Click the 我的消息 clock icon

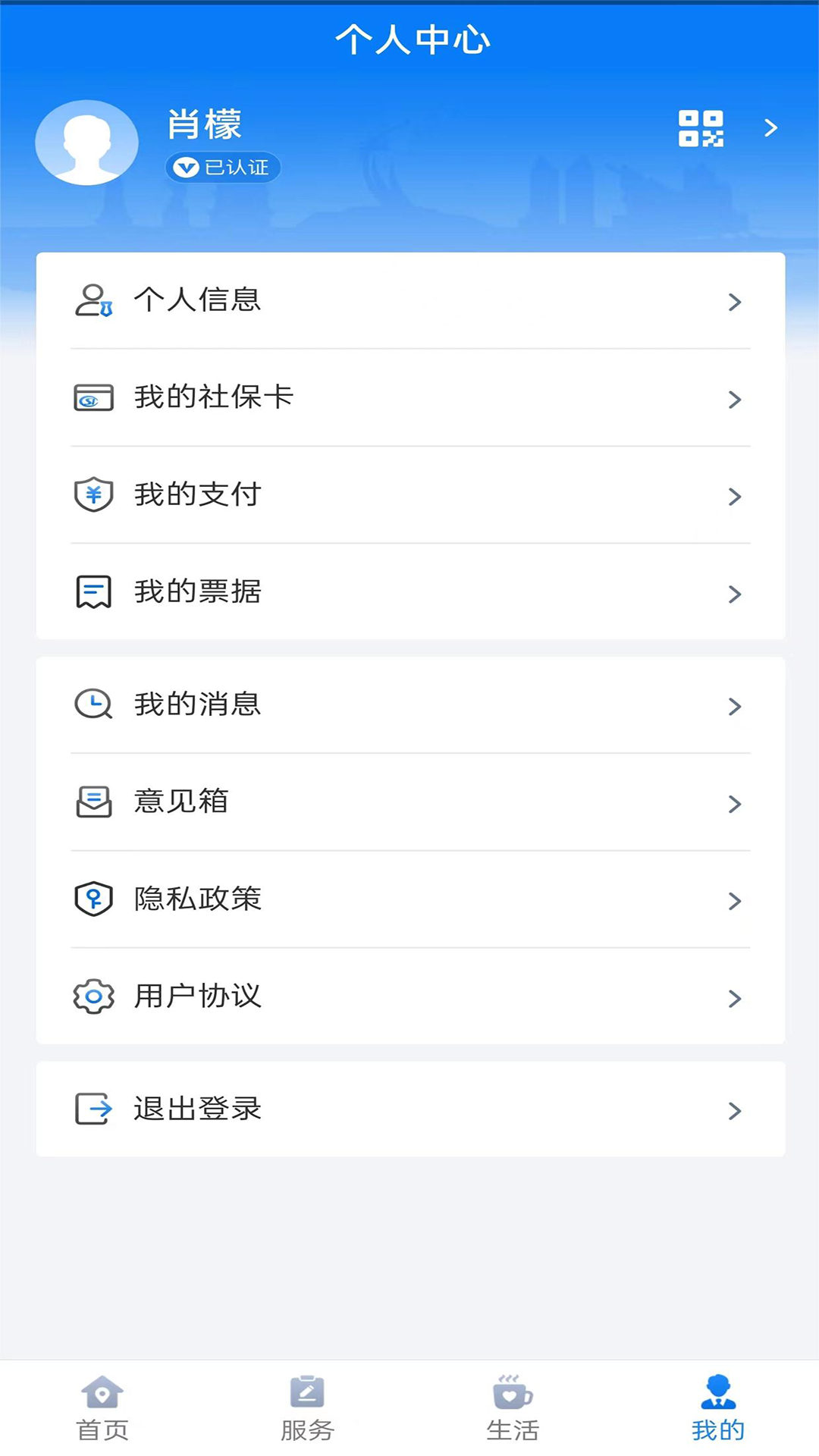93,706
